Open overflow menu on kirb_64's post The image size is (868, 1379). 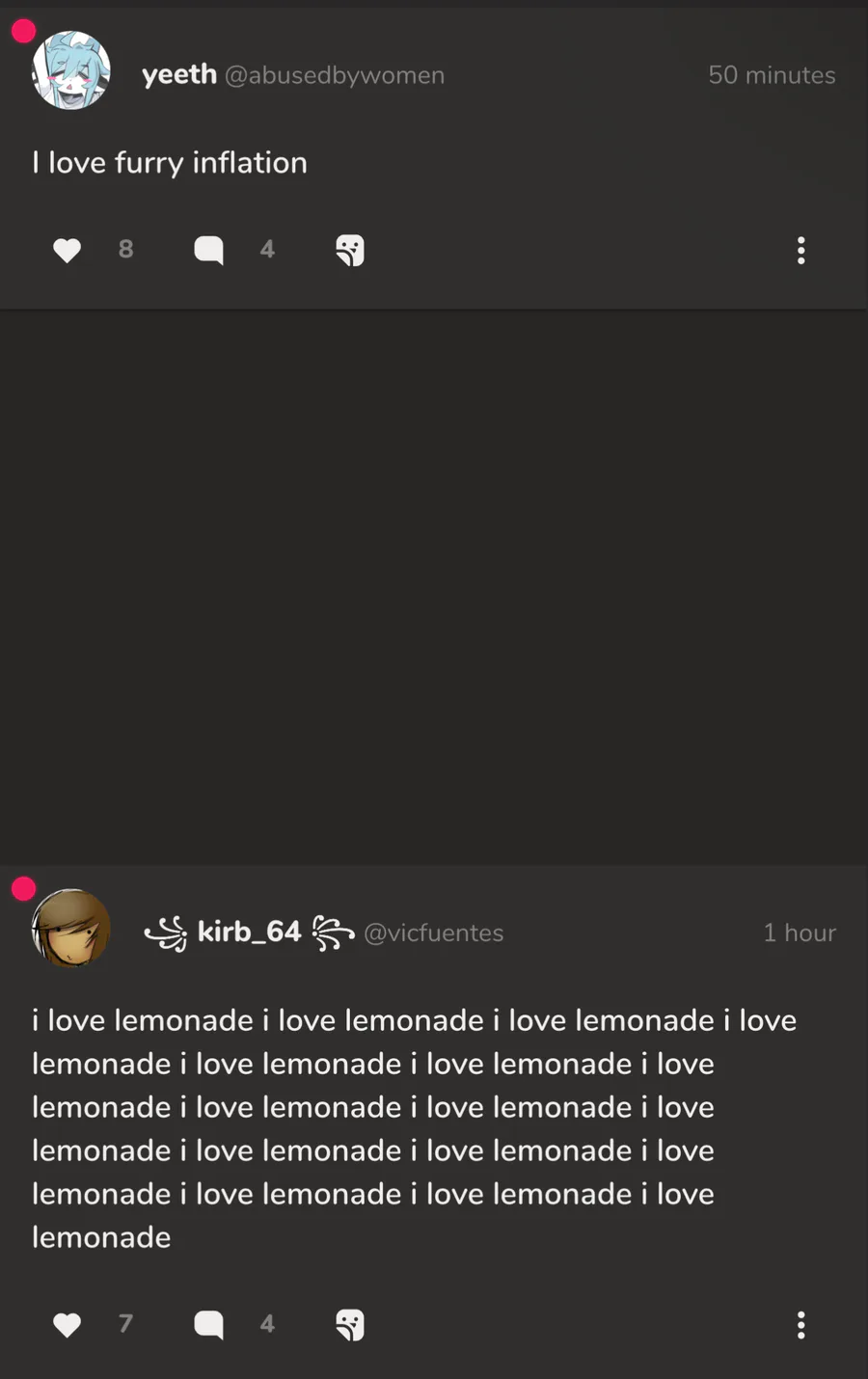(x=800, y=1325)
